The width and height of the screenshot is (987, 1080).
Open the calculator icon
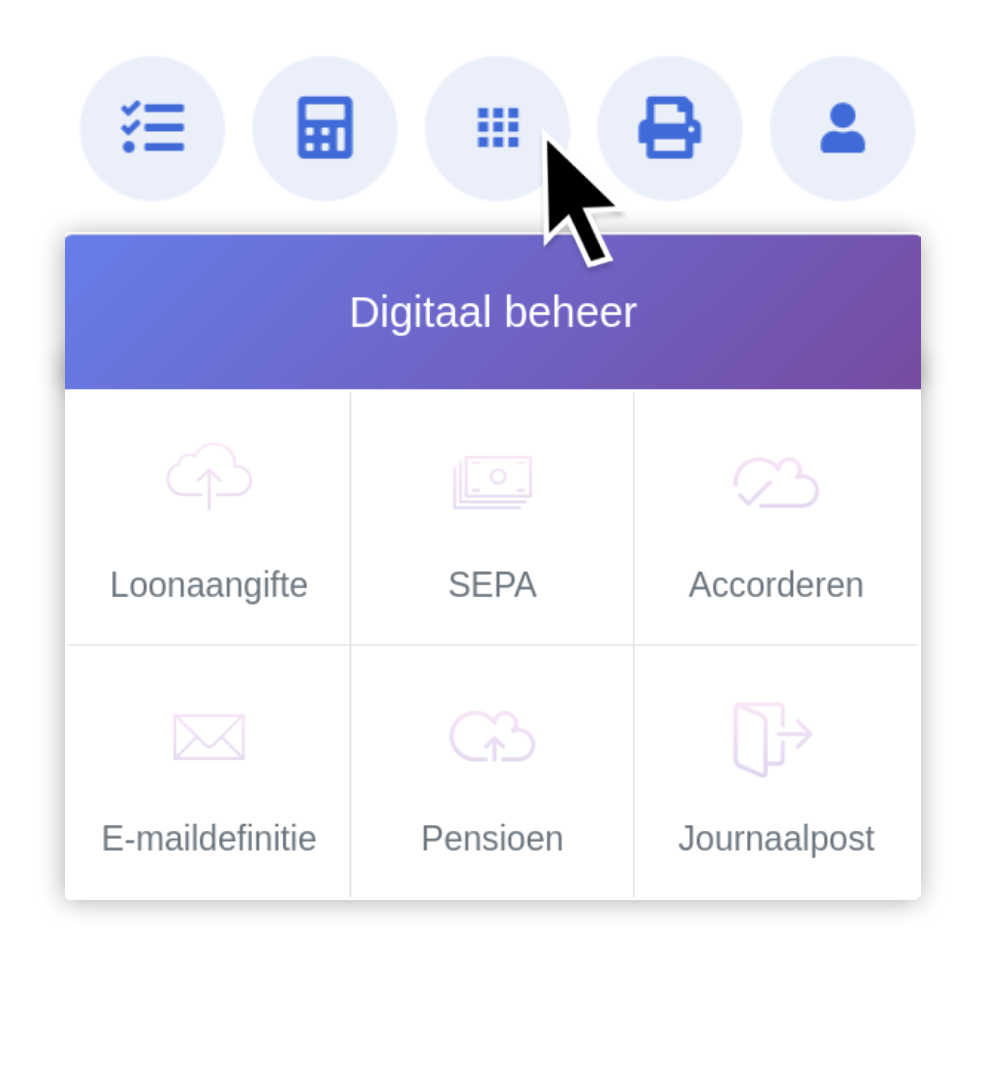325,128
